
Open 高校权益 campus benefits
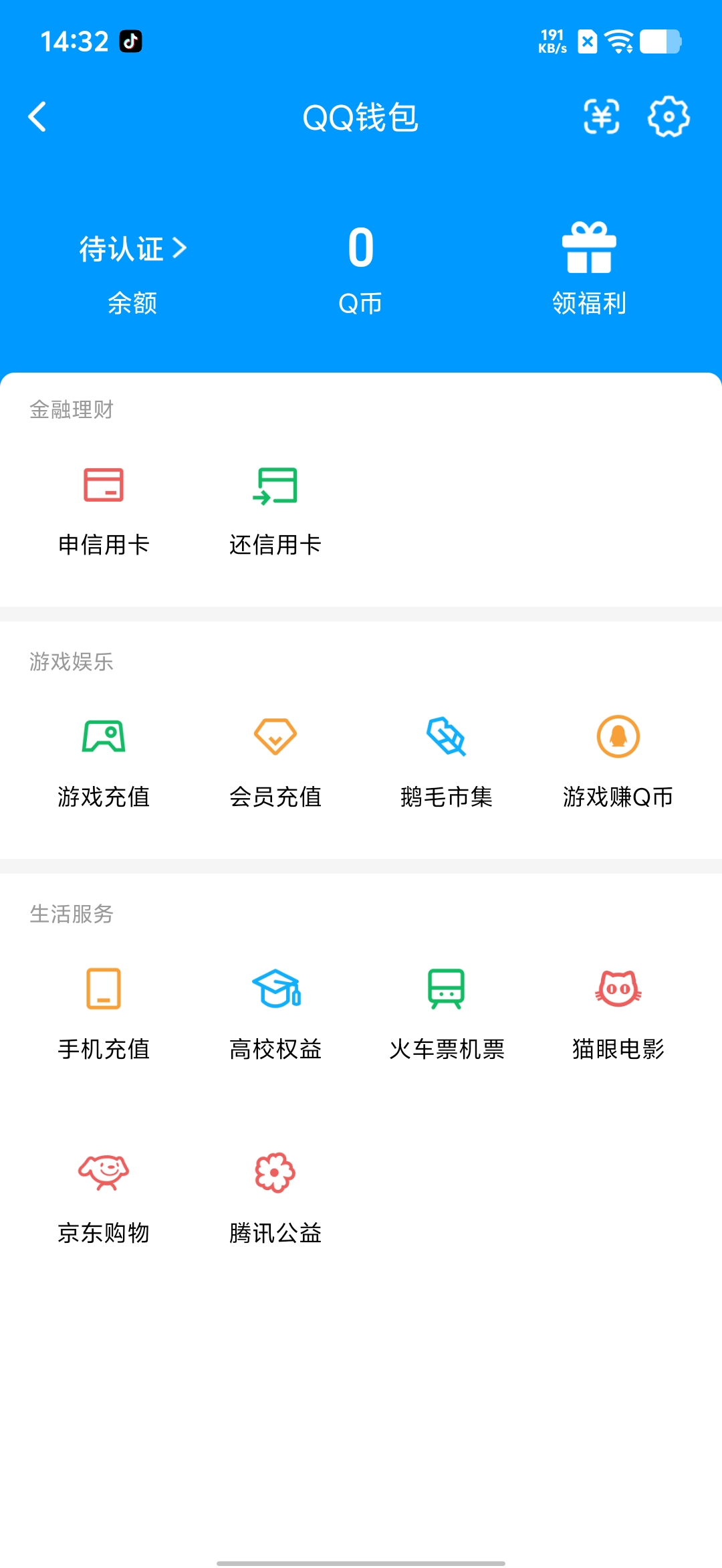276,1010
